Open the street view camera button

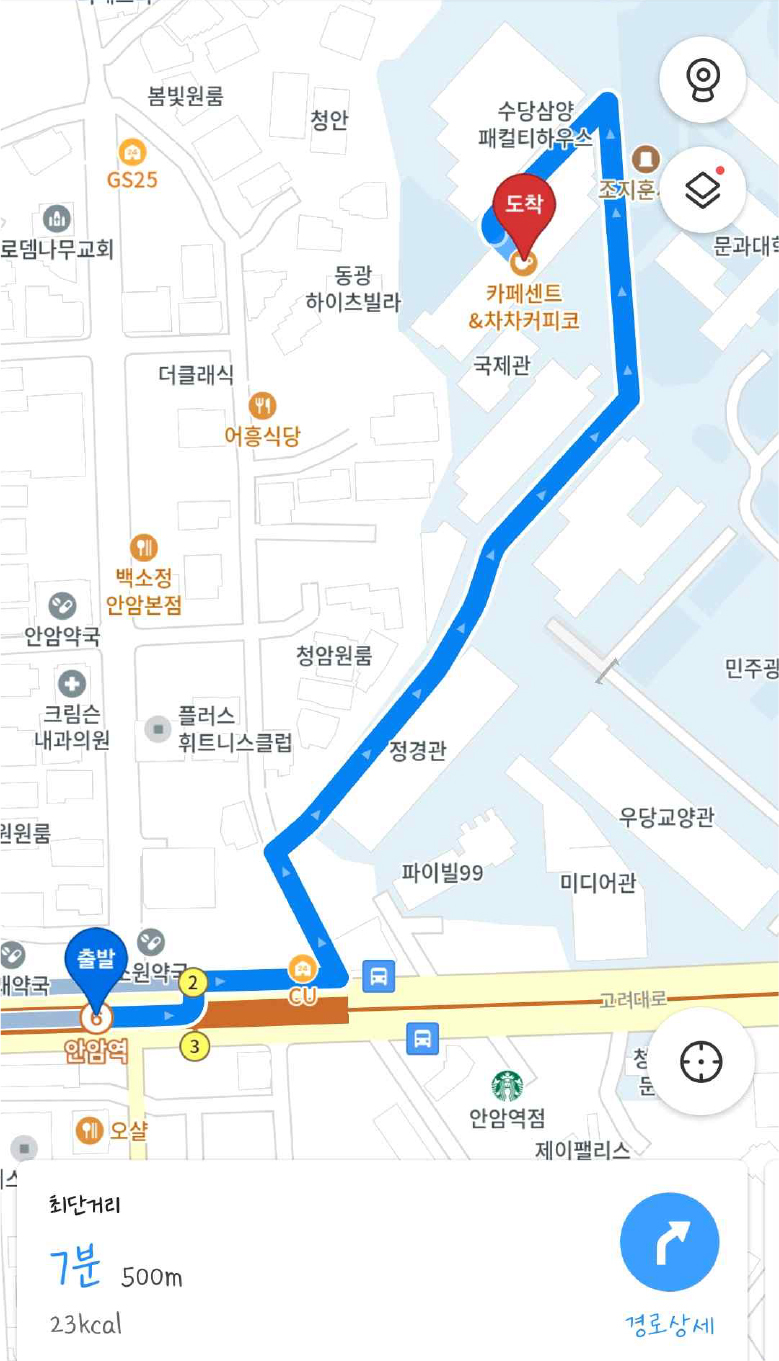pos(703,79)
